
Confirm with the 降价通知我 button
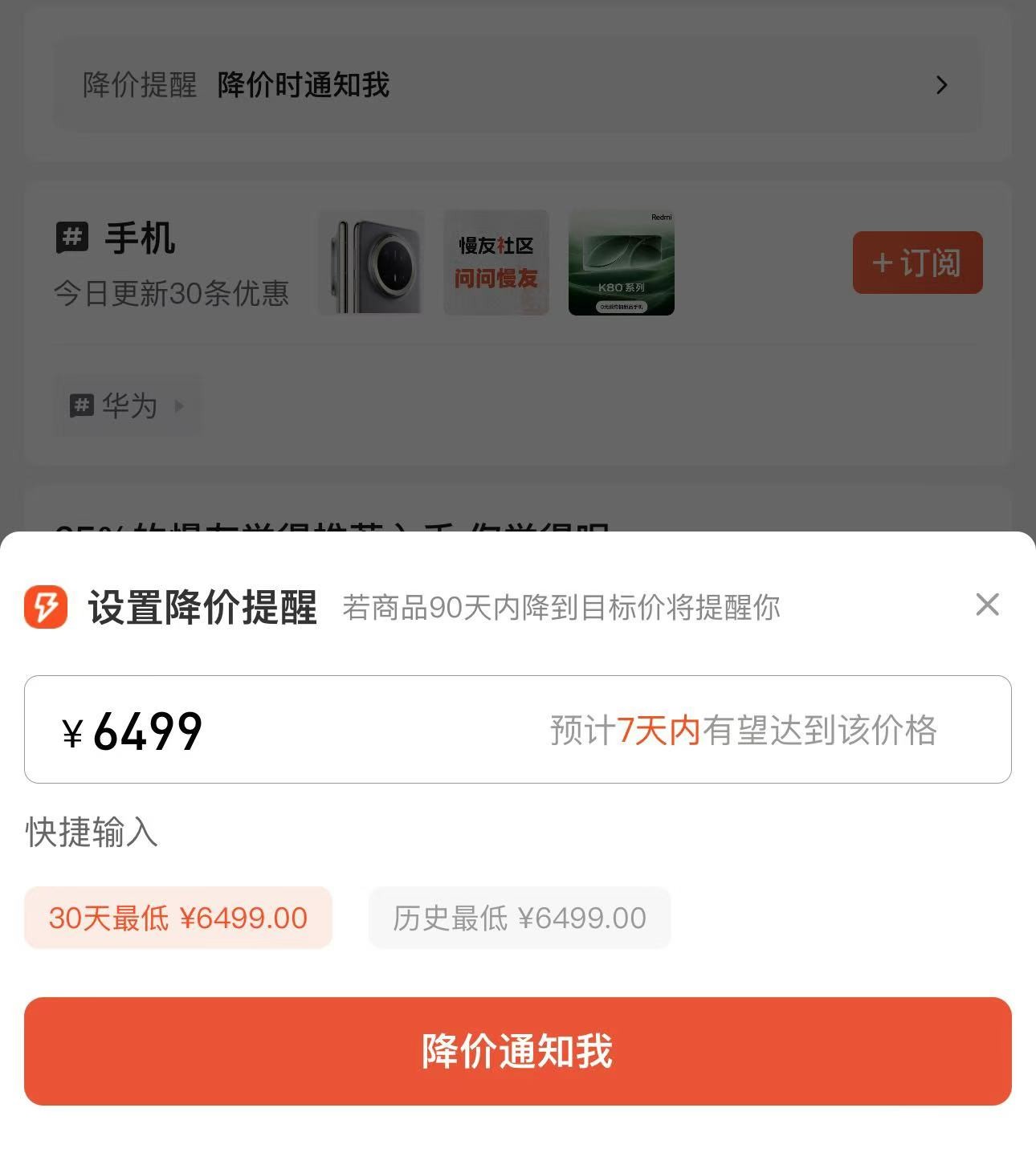click(x=517, y=1051)
